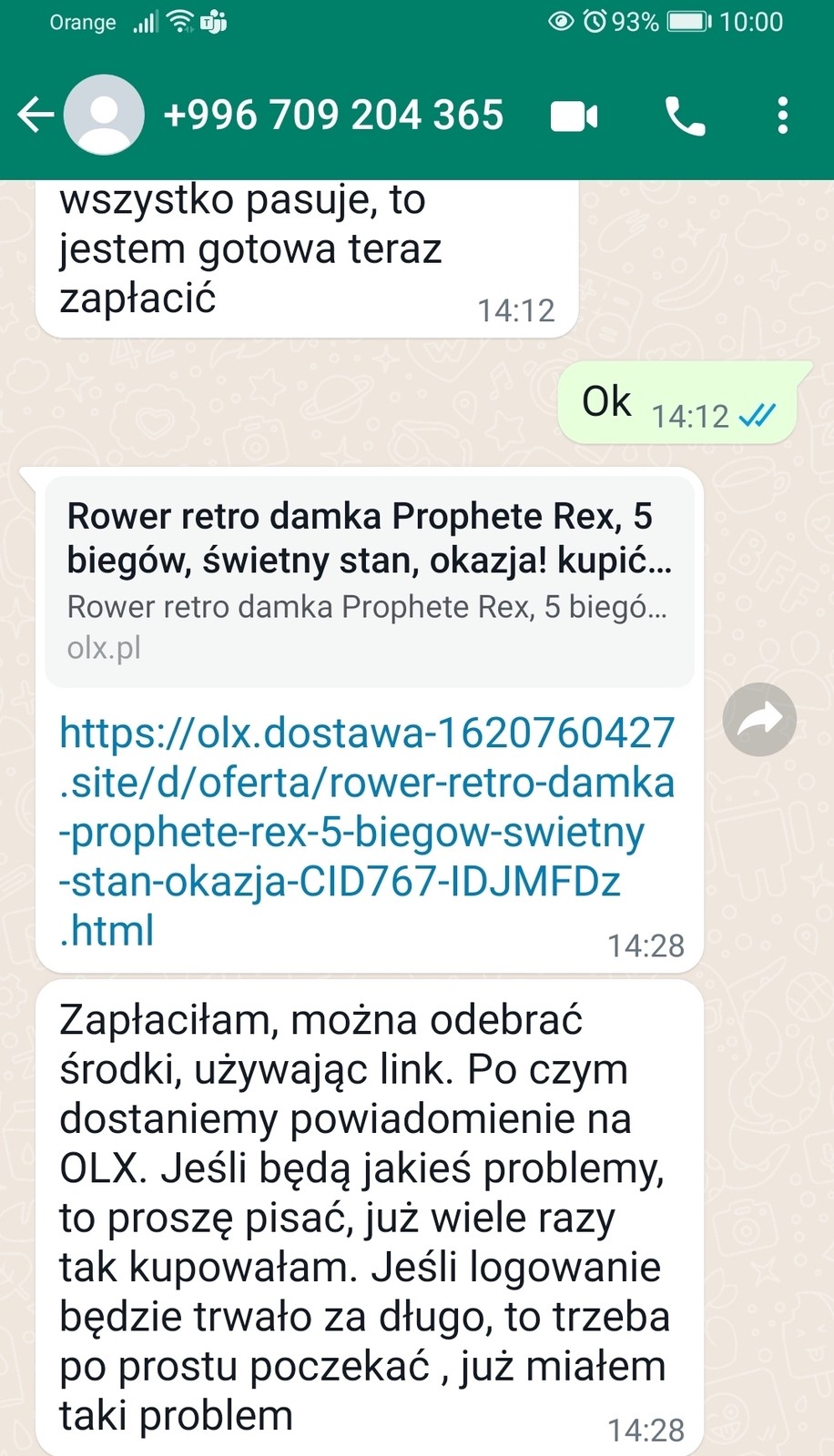Start a voice call from the chat header
The image size is (834, 1456).
point(684,116)
